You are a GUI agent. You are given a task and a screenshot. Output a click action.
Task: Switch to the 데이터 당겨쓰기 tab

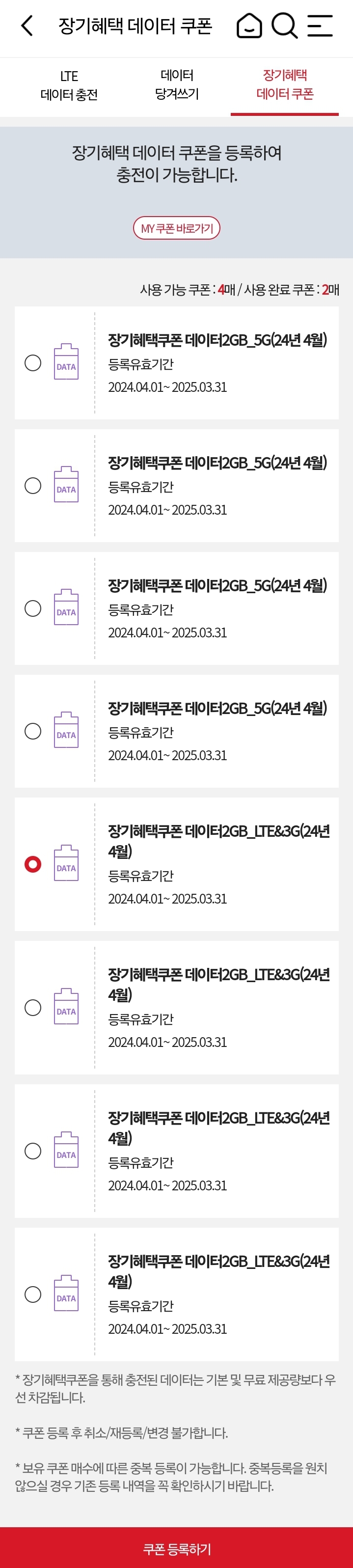pyautogui.click(x=177, y=84)
